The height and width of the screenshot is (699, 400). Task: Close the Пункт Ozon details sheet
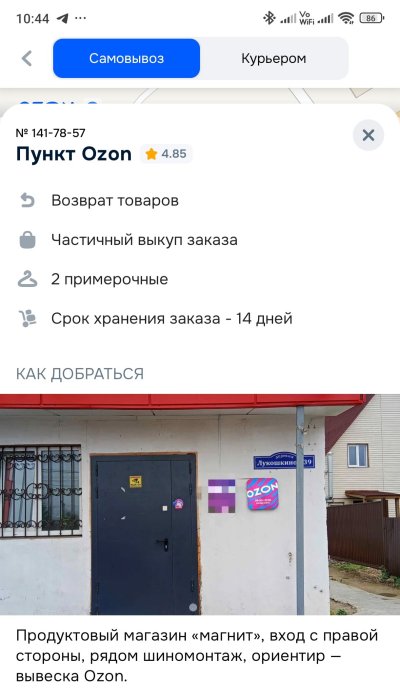(x=368, y=135)
